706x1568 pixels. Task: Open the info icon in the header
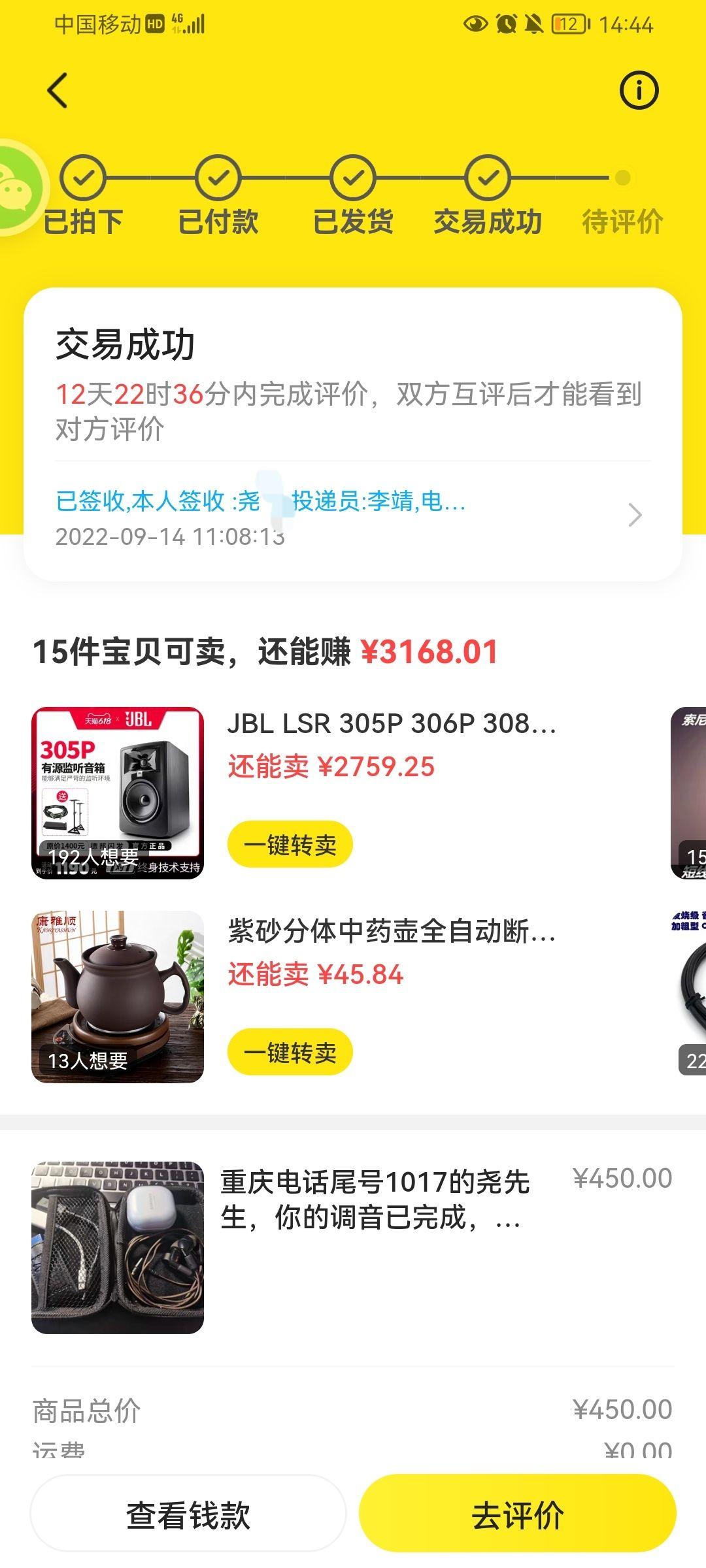tap(639, 90)
